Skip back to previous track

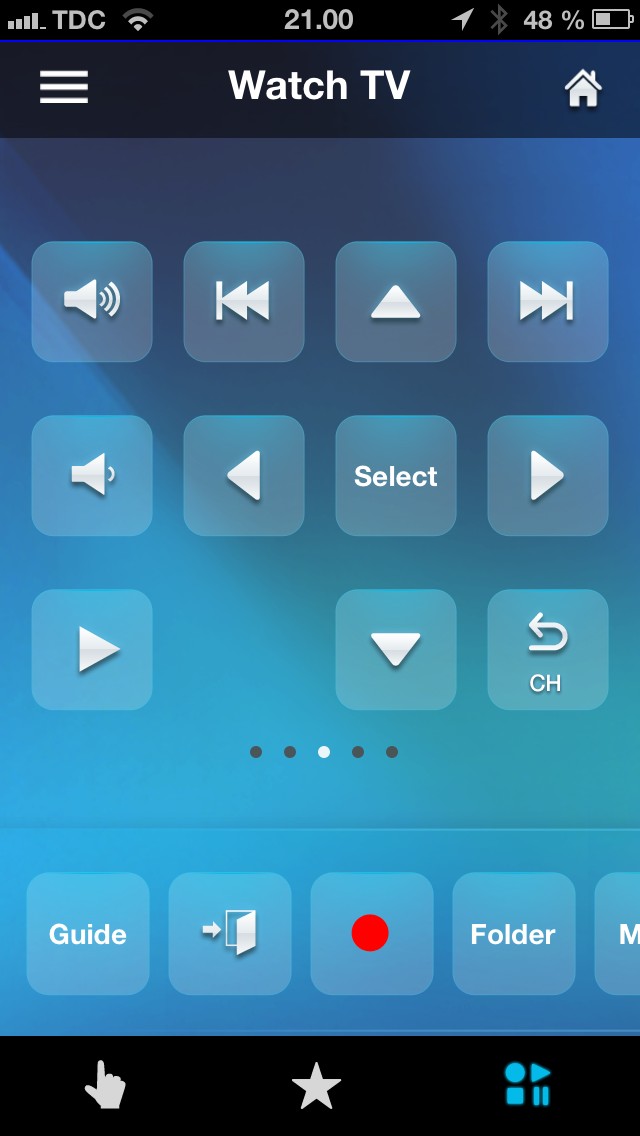(x=244, y=301)
